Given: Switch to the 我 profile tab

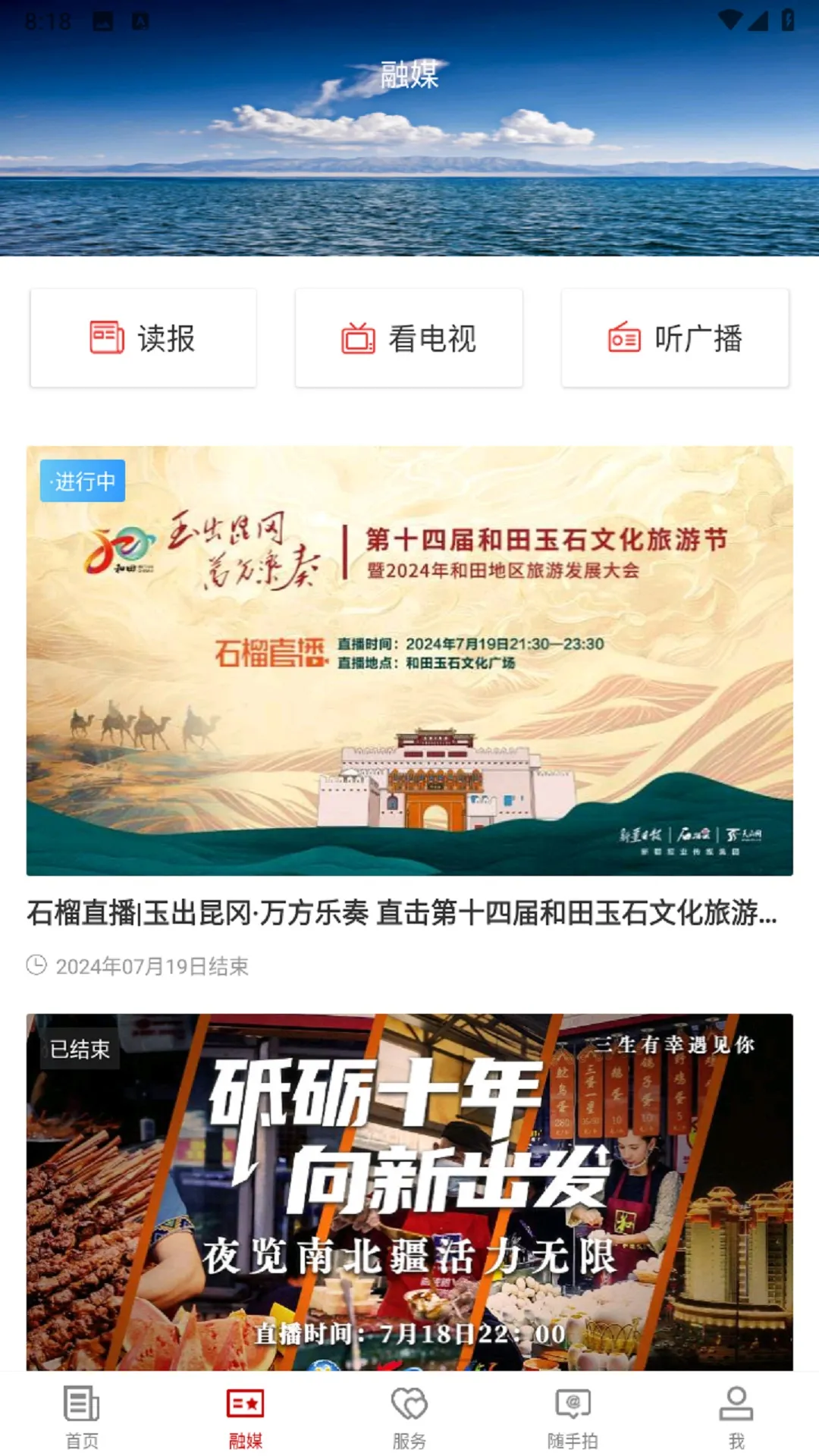Looking at the screenshot, I should pyautogui.click(x=736, y=1416).
